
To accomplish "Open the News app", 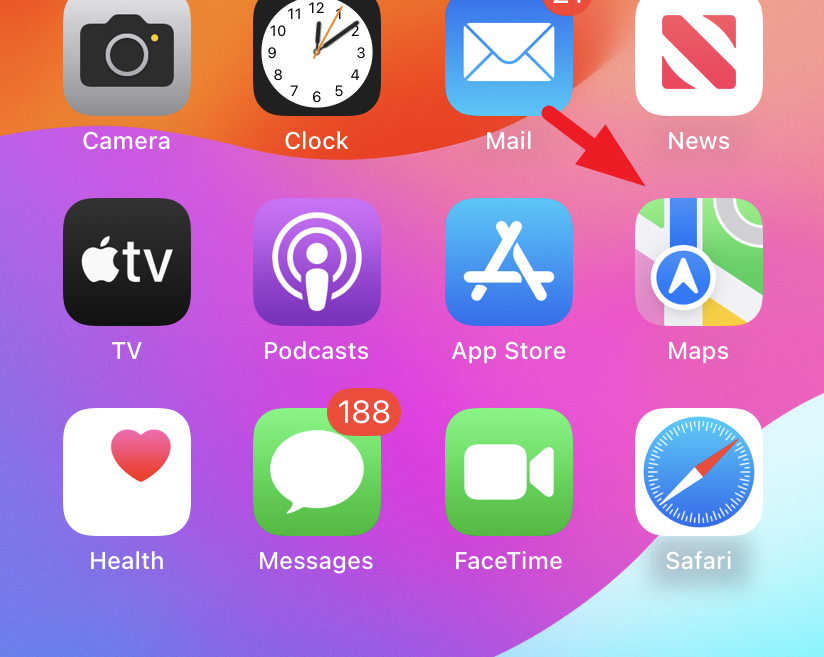I will 699,57.
